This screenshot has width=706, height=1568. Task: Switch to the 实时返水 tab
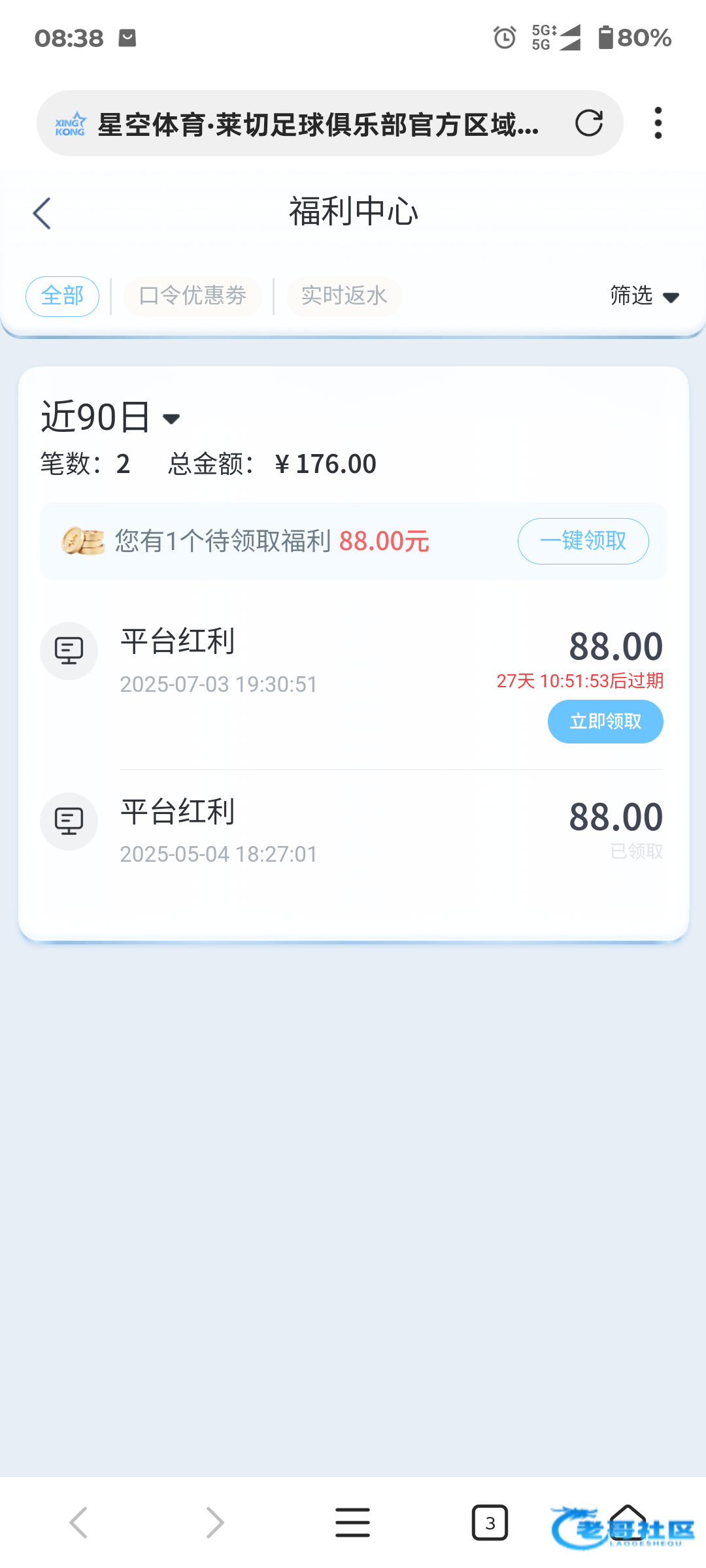[x=344, y=297]
